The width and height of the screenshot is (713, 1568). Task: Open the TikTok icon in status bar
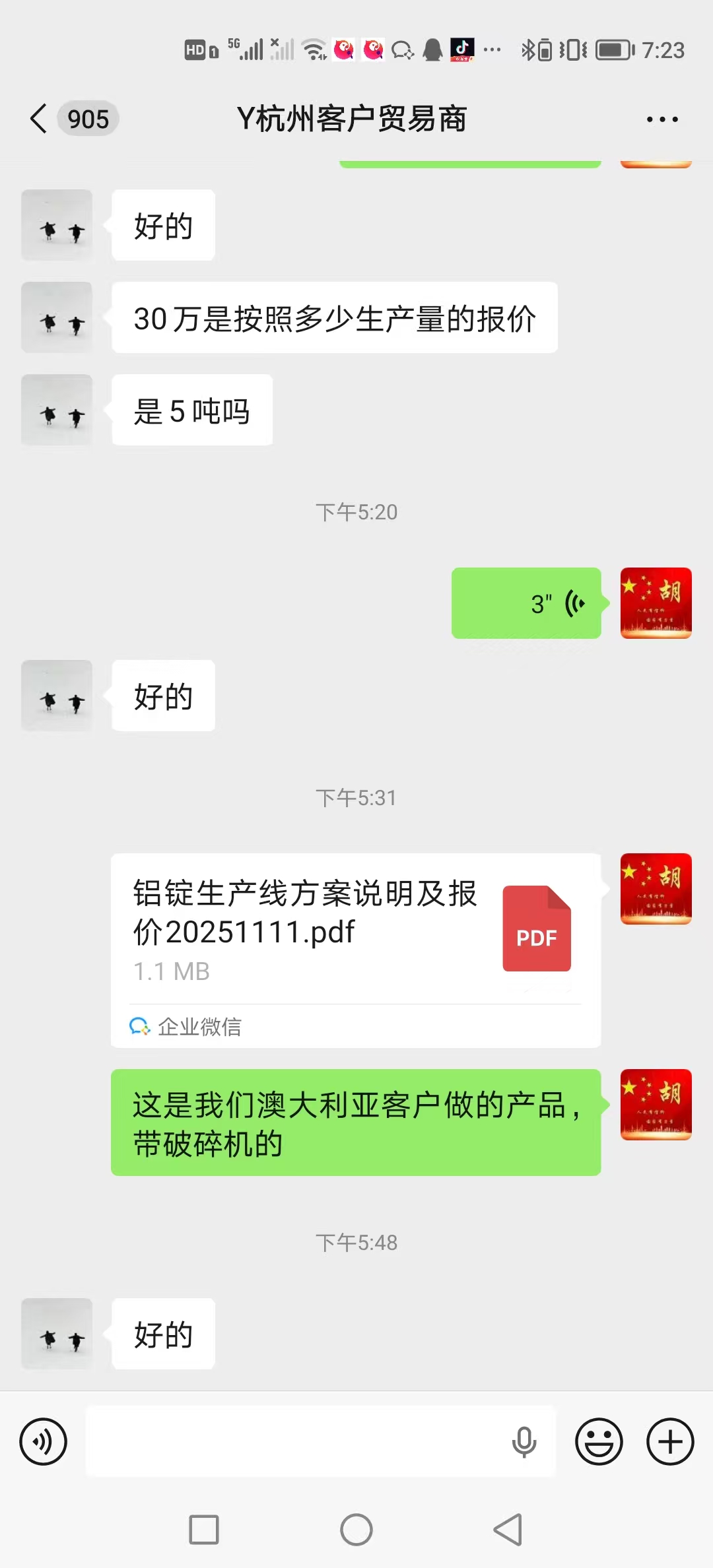coord(461,49)
